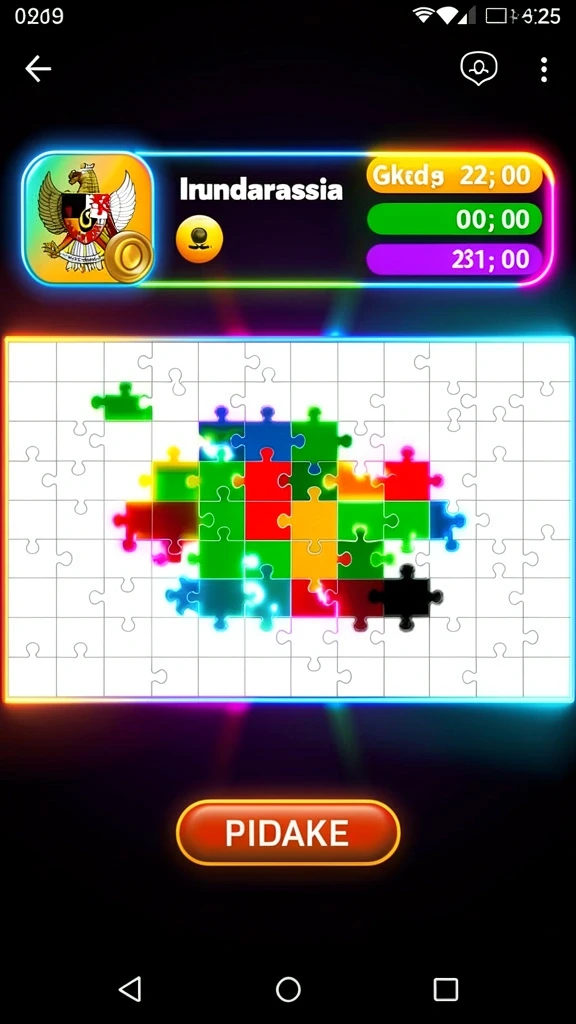Open the Irundarassia emblem avatar
This screenshot has width=576, height=1024.
point(88,218)
